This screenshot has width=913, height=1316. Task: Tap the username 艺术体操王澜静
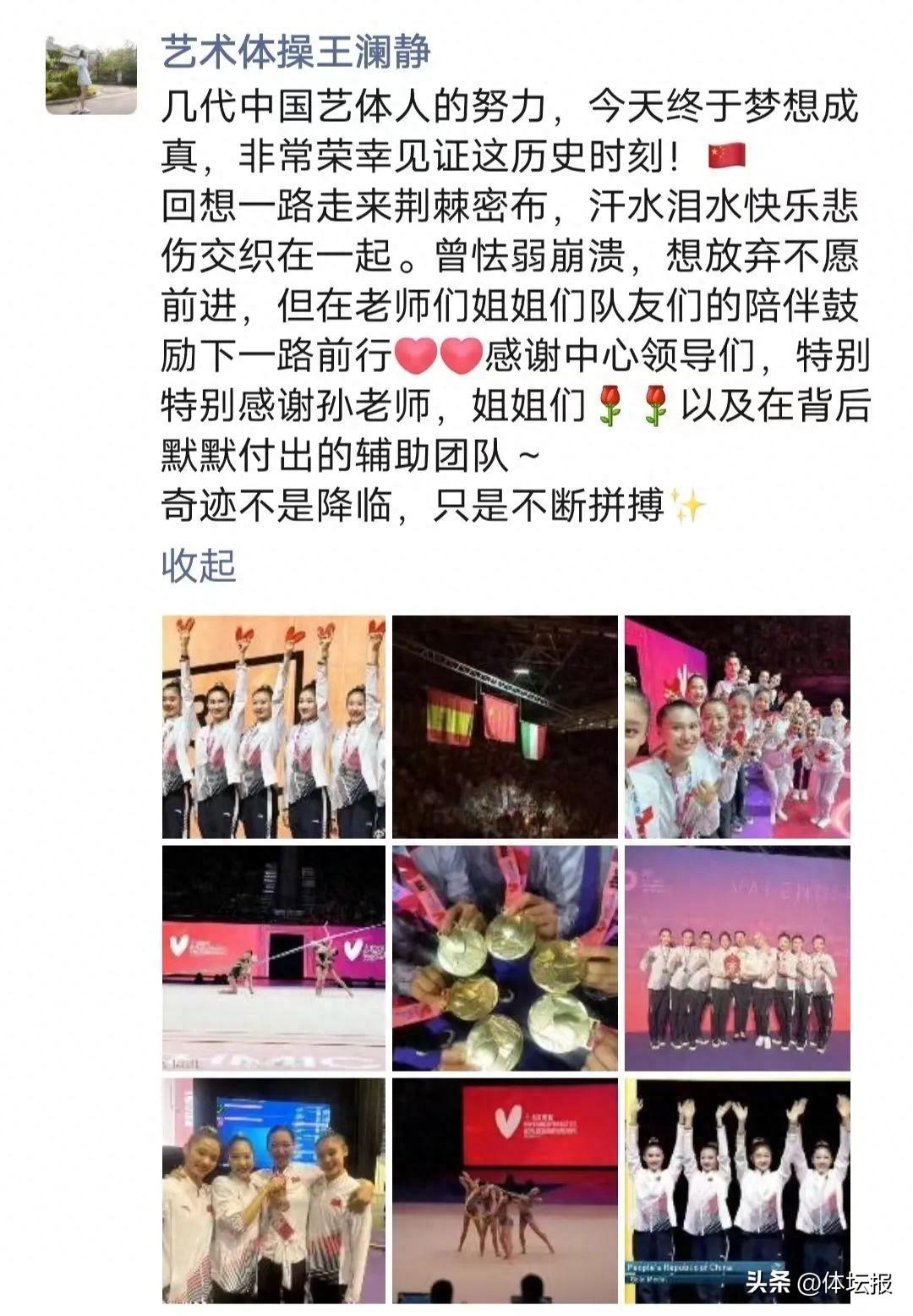click(x=296, y=52)
